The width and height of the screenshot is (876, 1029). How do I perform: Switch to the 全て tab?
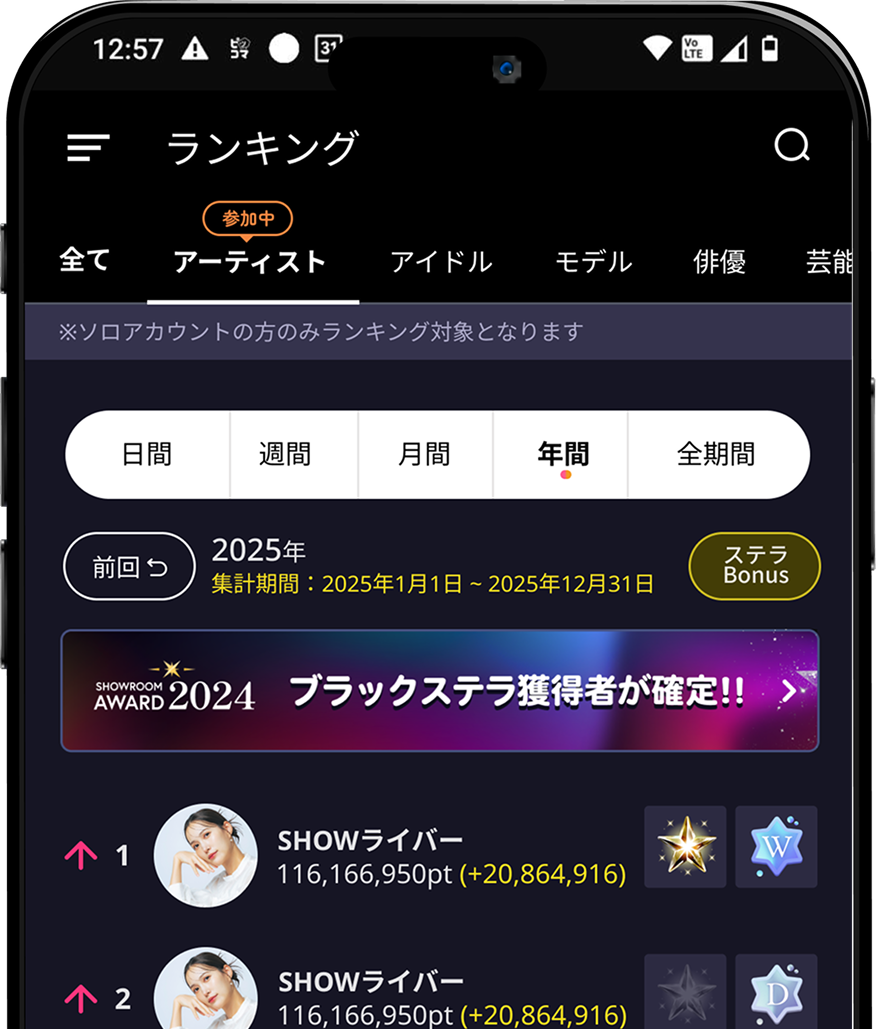point(84,261)
